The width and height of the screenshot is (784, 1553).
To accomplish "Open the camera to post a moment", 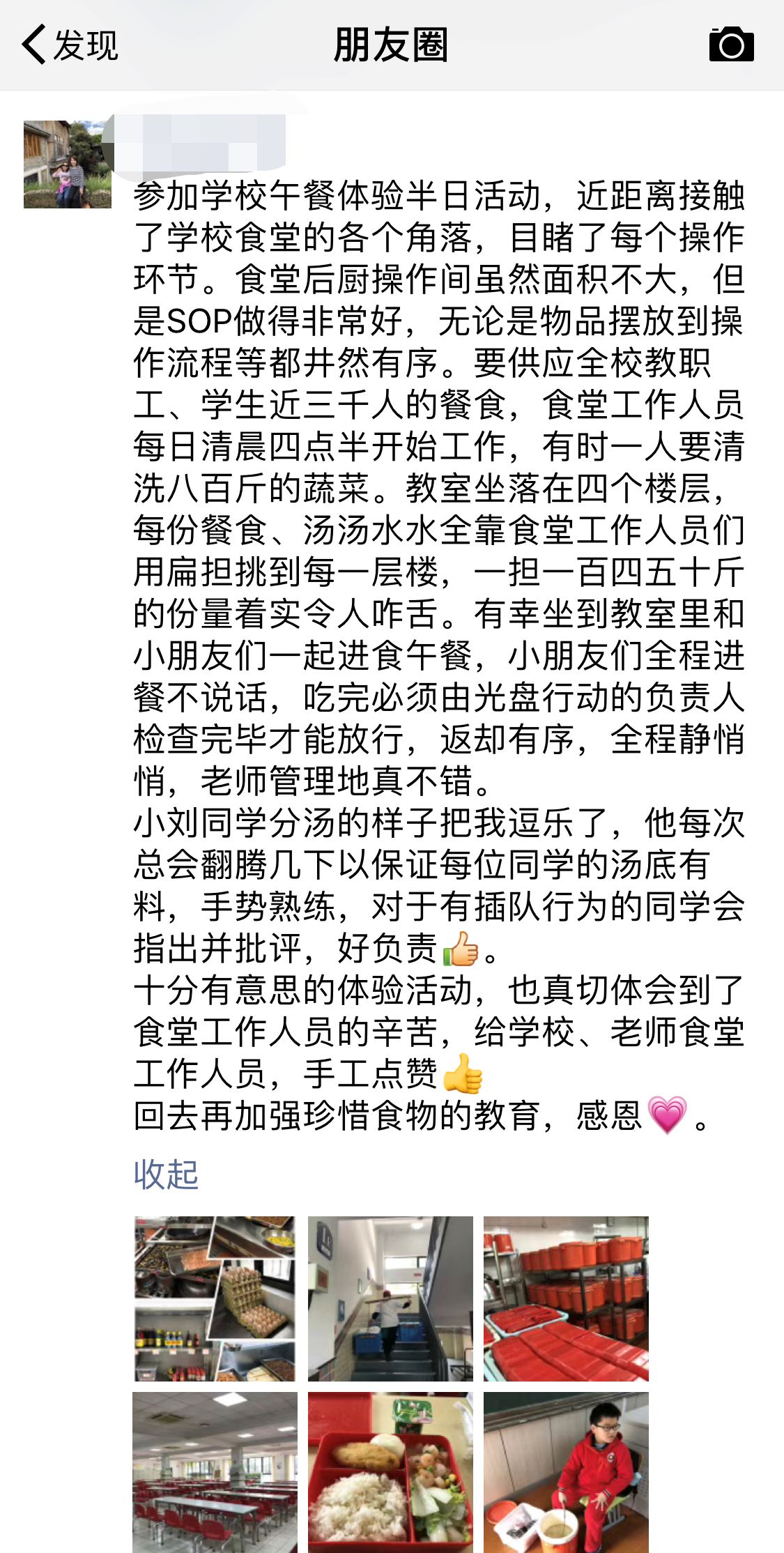I will tap(731, 45).
